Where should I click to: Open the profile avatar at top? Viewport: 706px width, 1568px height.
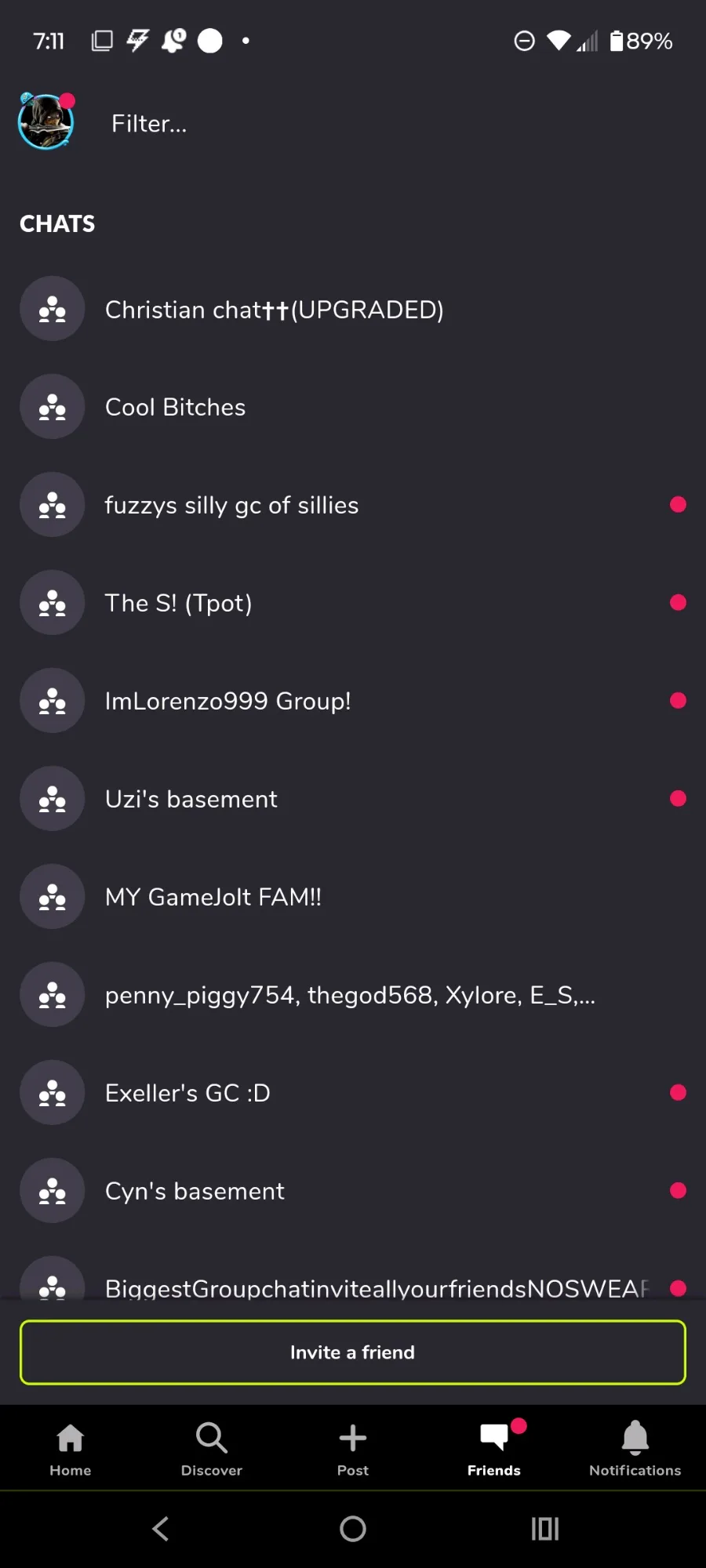46,122
